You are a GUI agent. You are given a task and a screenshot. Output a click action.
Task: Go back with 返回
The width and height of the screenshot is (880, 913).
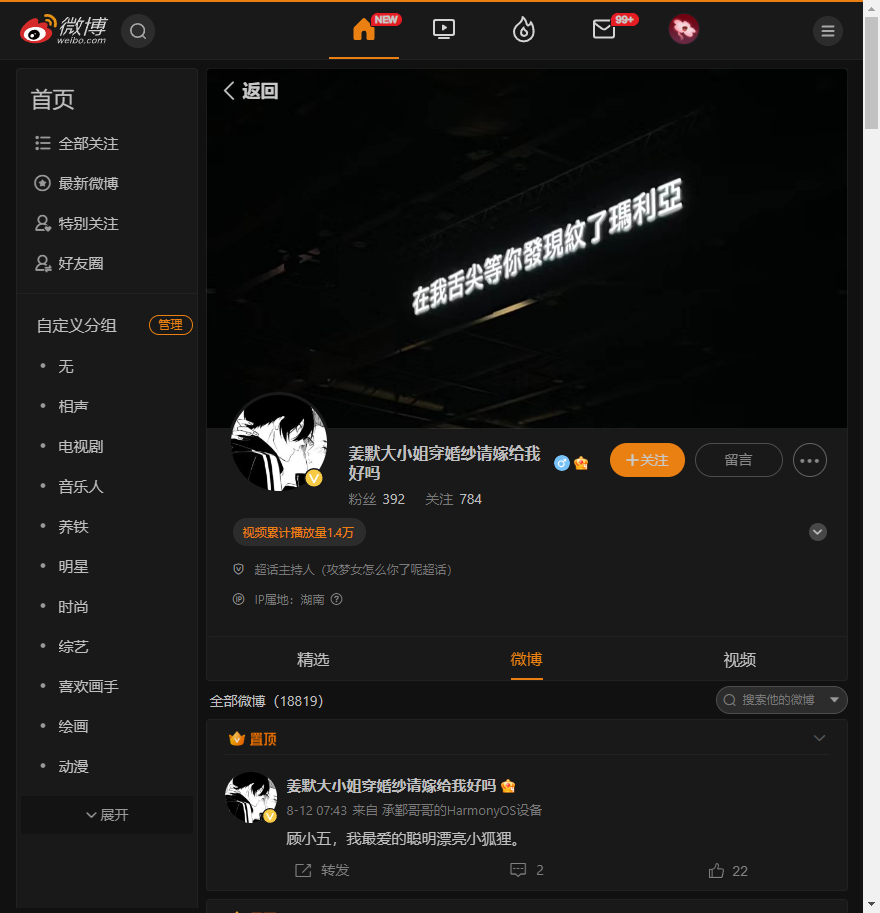pyautogui.click(x=250, y=91)
